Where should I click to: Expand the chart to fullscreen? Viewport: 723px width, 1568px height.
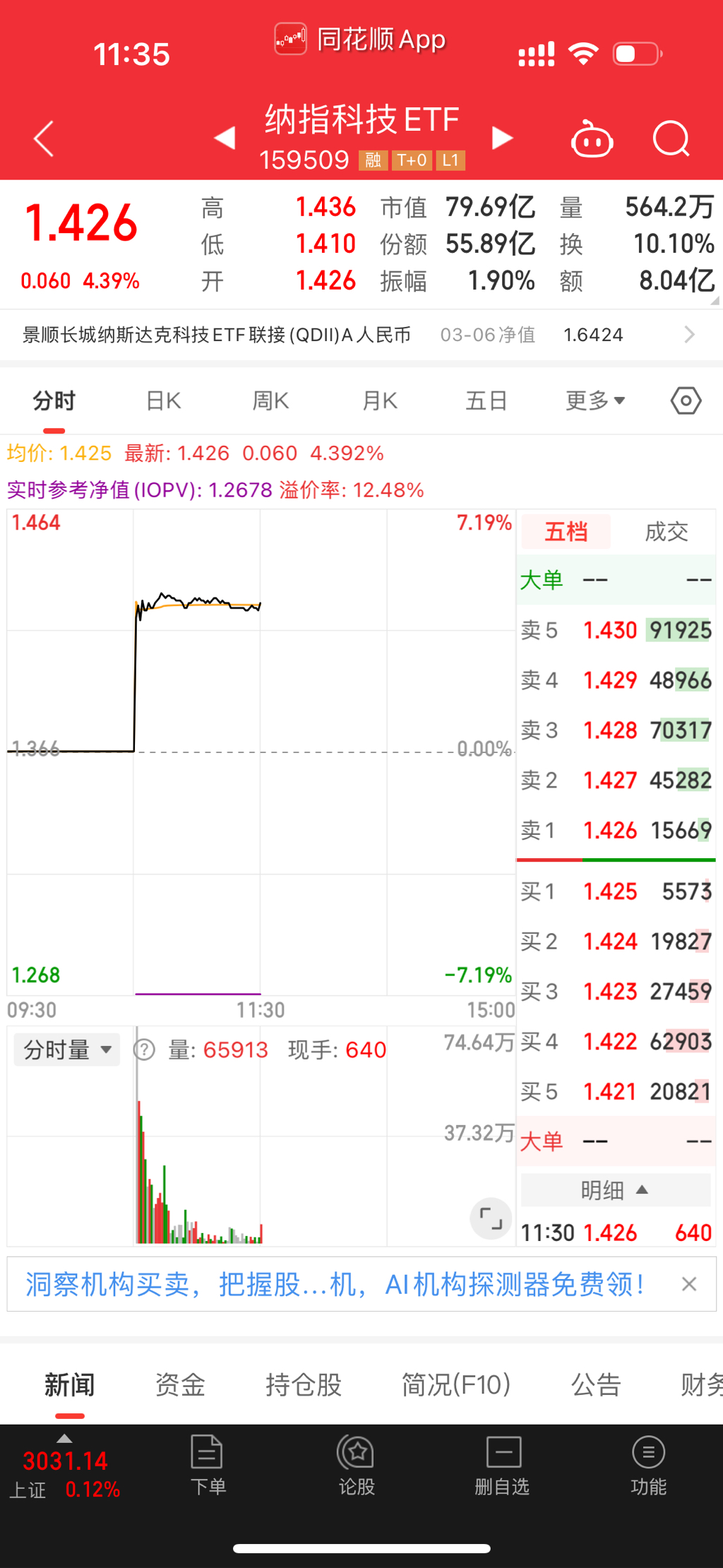coord(491,1218)
